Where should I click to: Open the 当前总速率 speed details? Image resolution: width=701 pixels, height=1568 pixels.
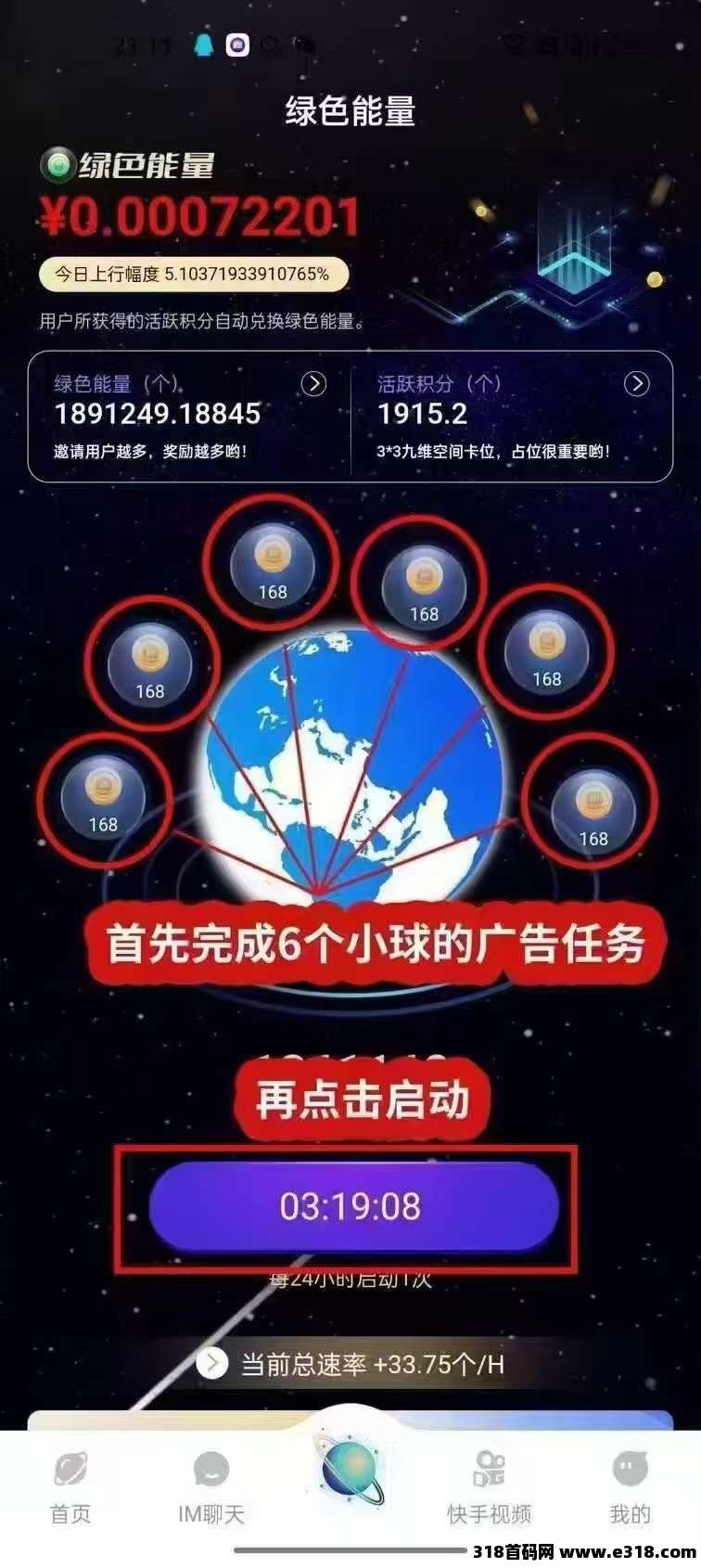[350, 1364]
